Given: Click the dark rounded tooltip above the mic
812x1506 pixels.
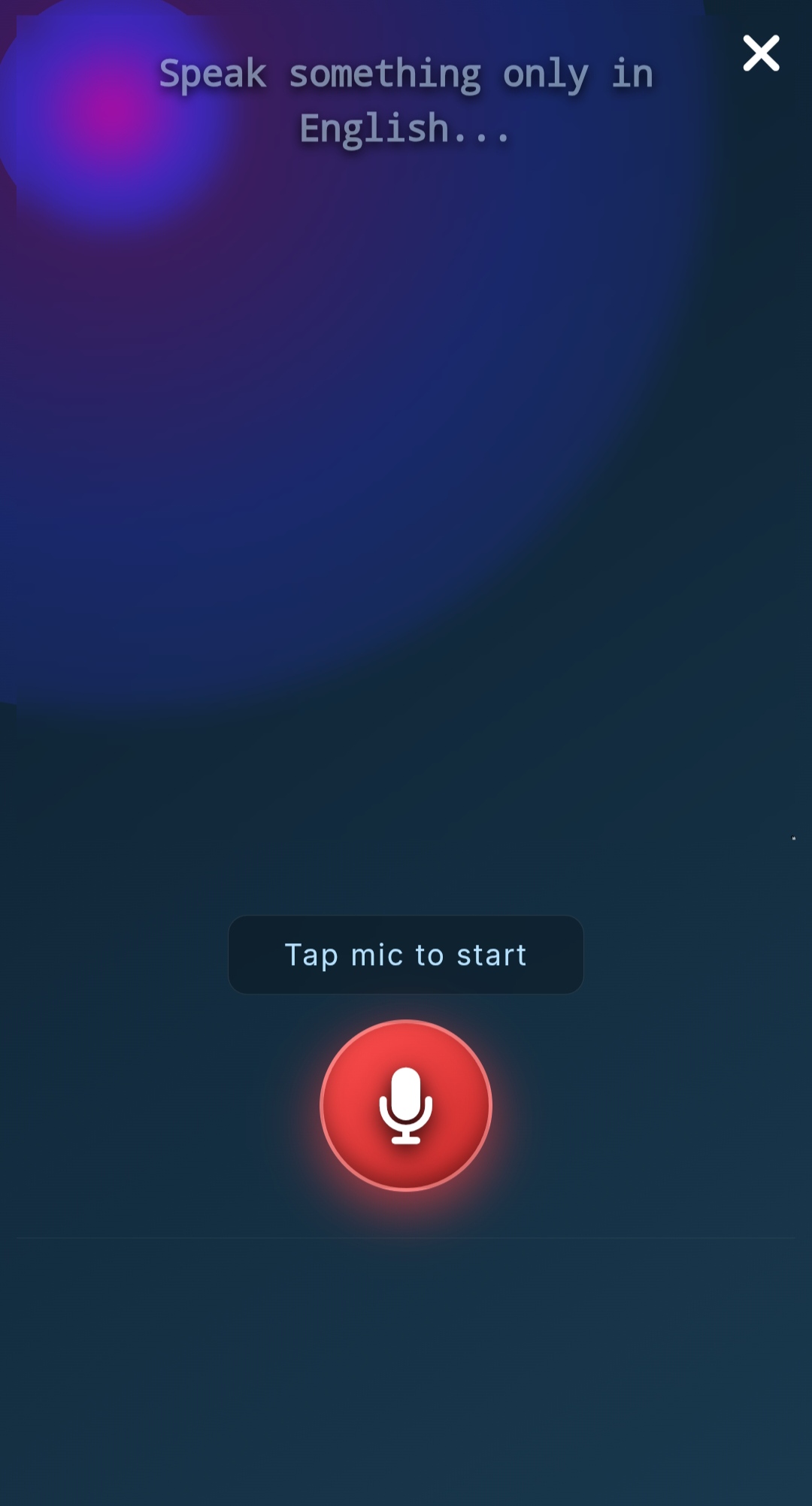Looking at the screenshot, I should tap(405, 955).
